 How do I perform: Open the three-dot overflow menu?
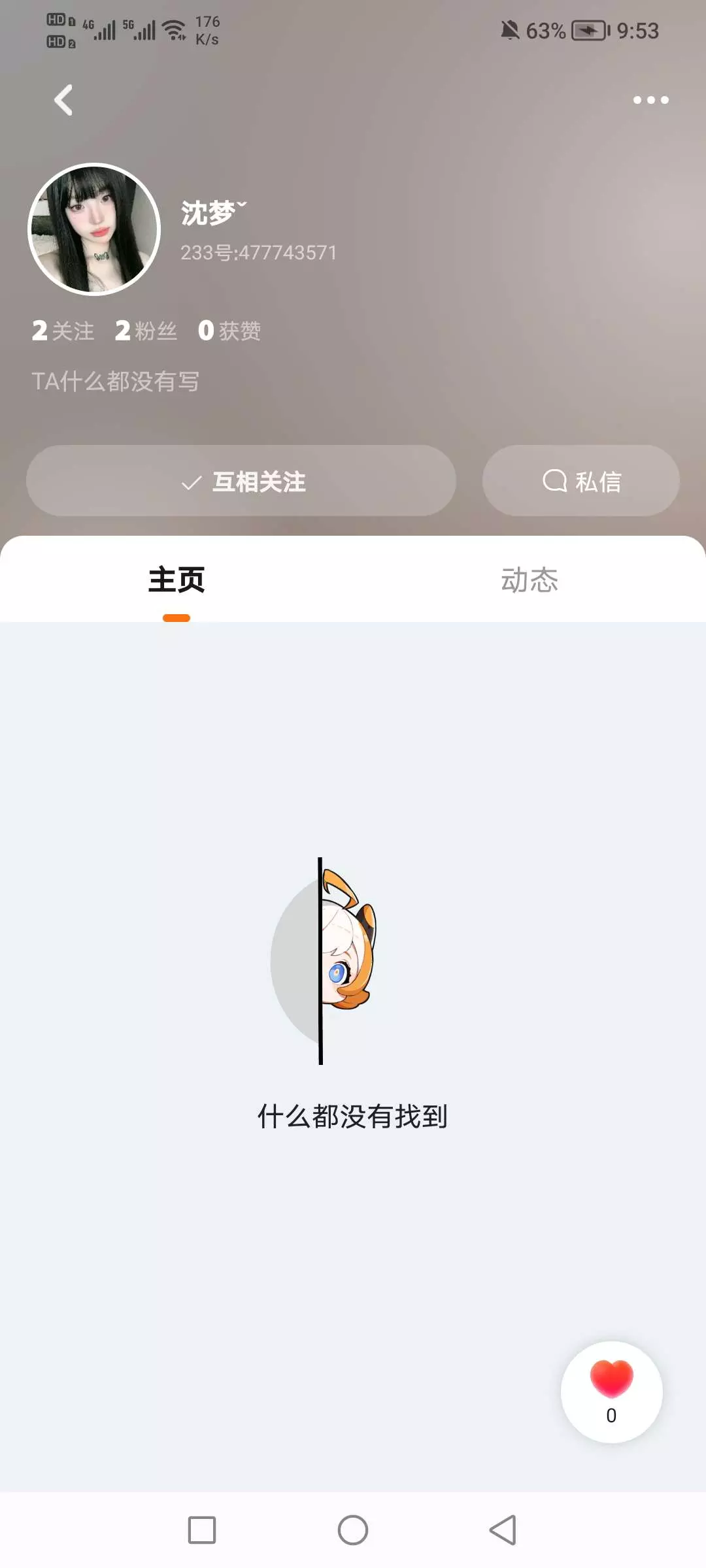pyautogui.click(x=650, y=100)
